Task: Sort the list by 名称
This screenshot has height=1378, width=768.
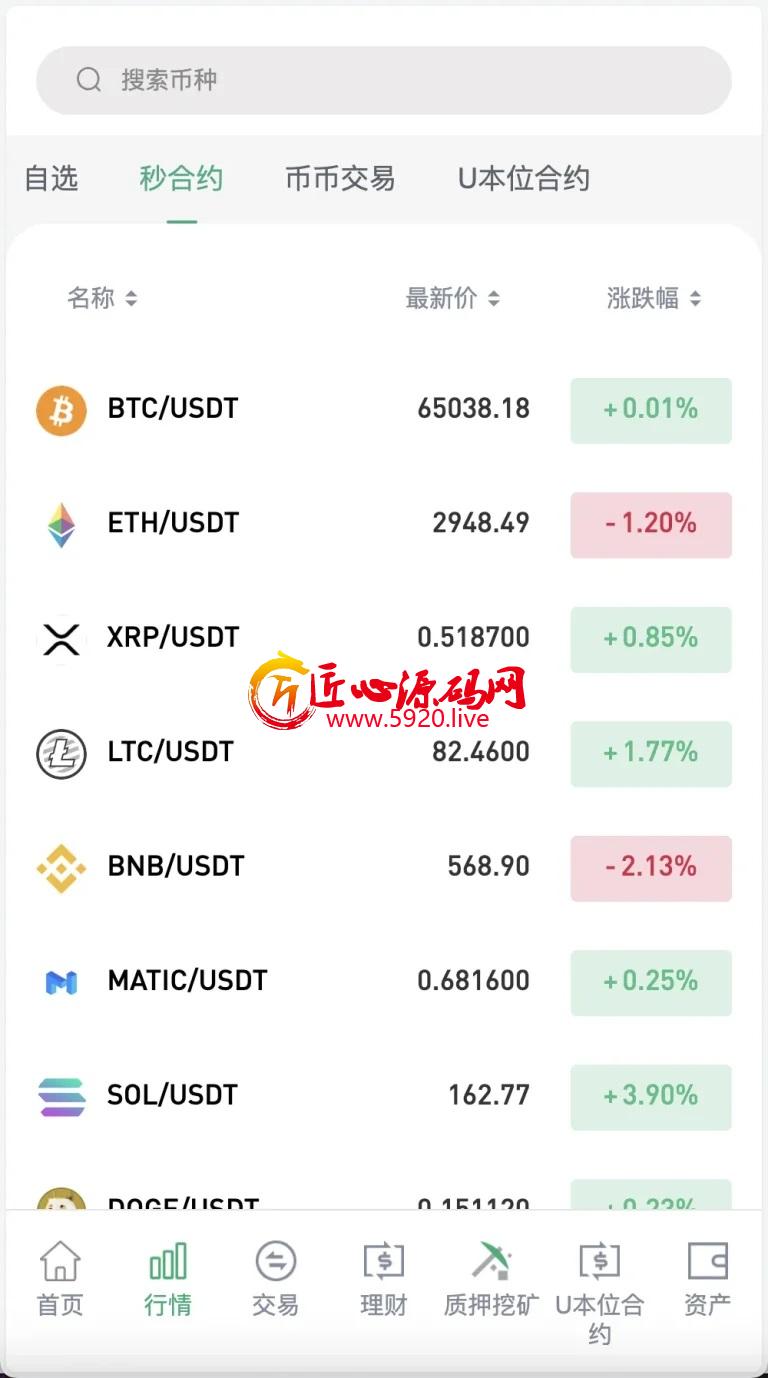Action: click(102, 298)
